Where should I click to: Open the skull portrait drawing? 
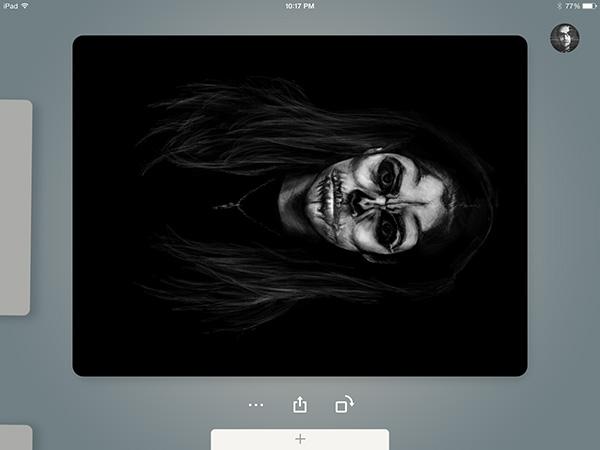pos(300,206)
